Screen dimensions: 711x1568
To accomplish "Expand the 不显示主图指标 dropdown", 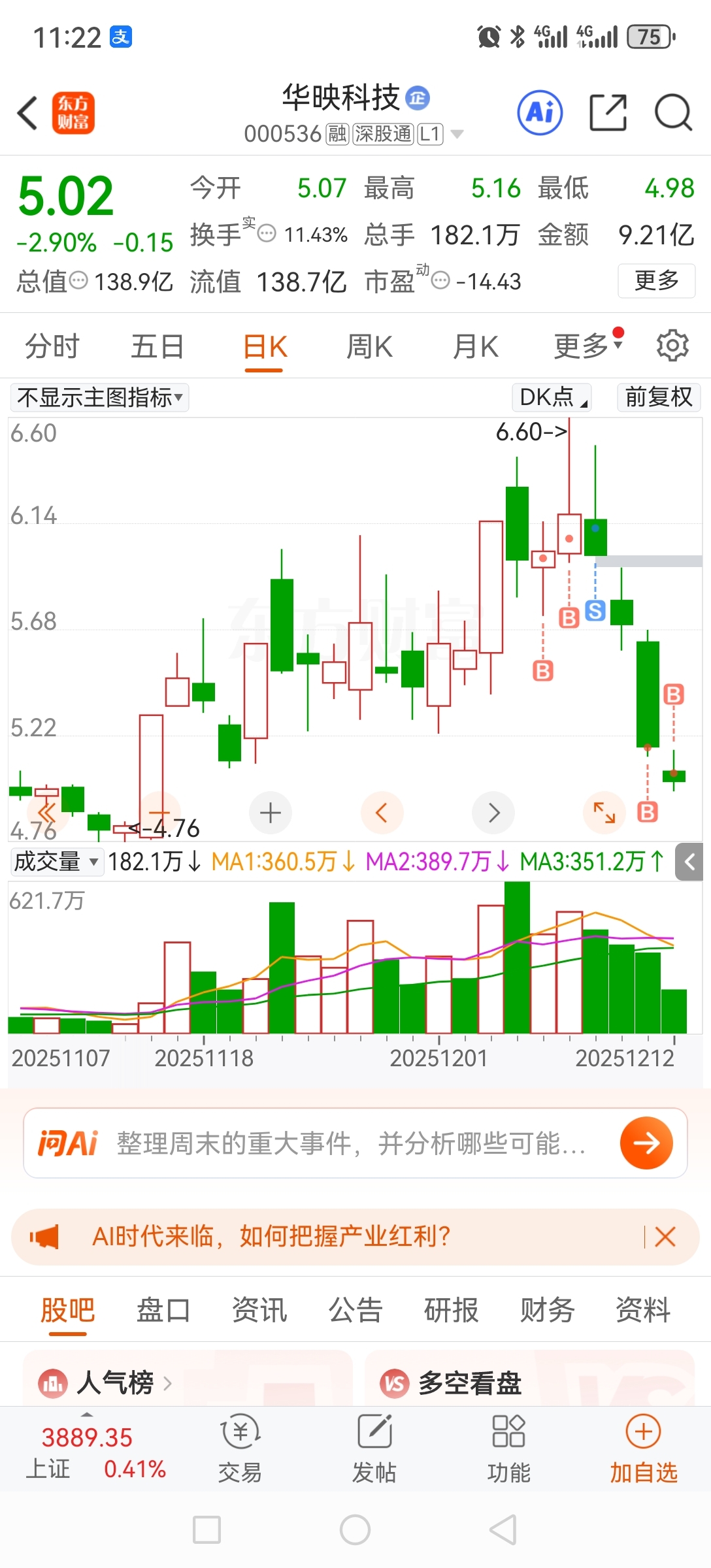I will pyautogui.click(x=99, y=397).
